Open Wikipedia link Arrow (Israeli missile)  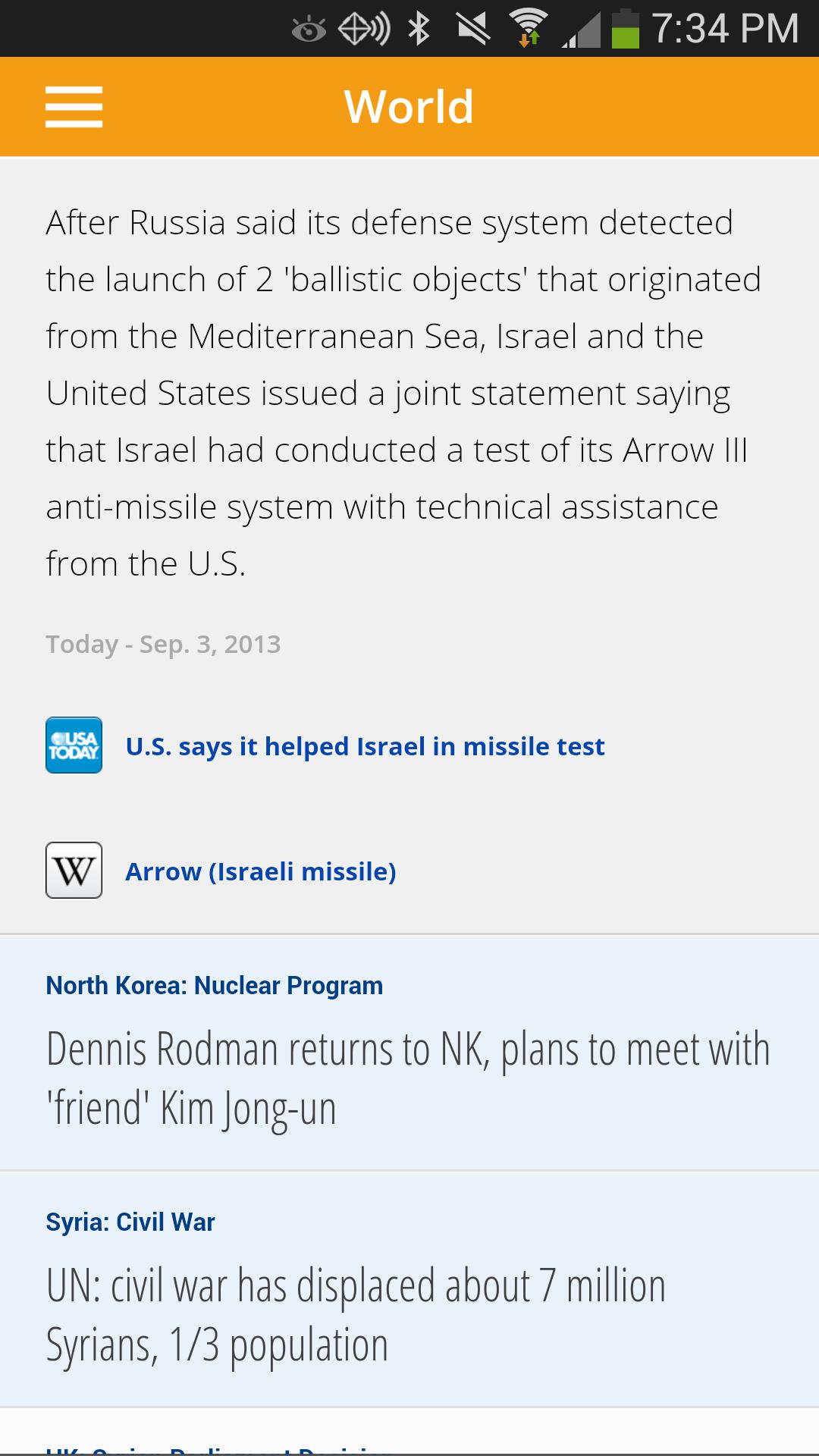260,872
